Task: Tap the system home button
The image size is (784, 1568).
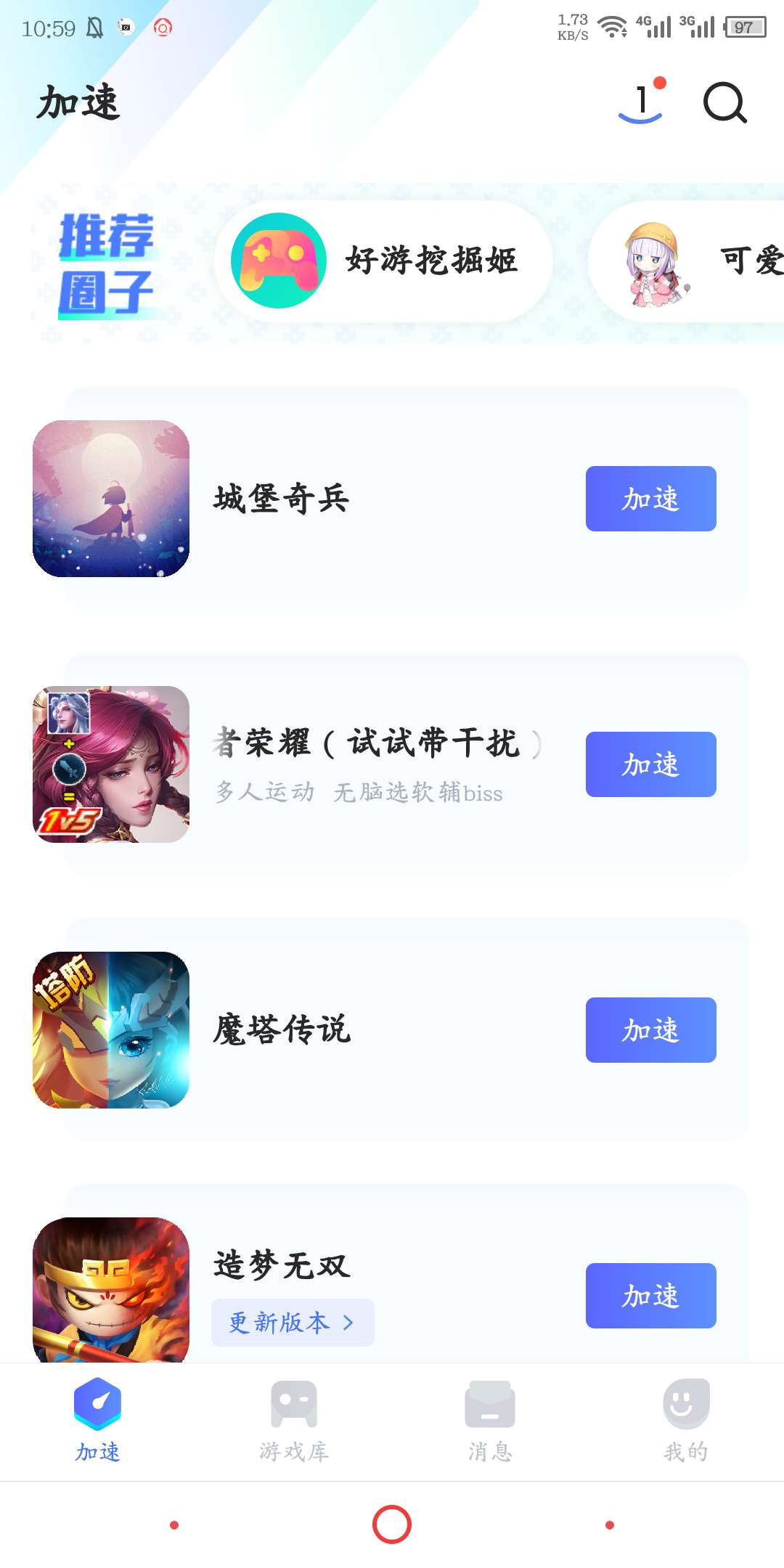Action: (x=392, y=1524)
